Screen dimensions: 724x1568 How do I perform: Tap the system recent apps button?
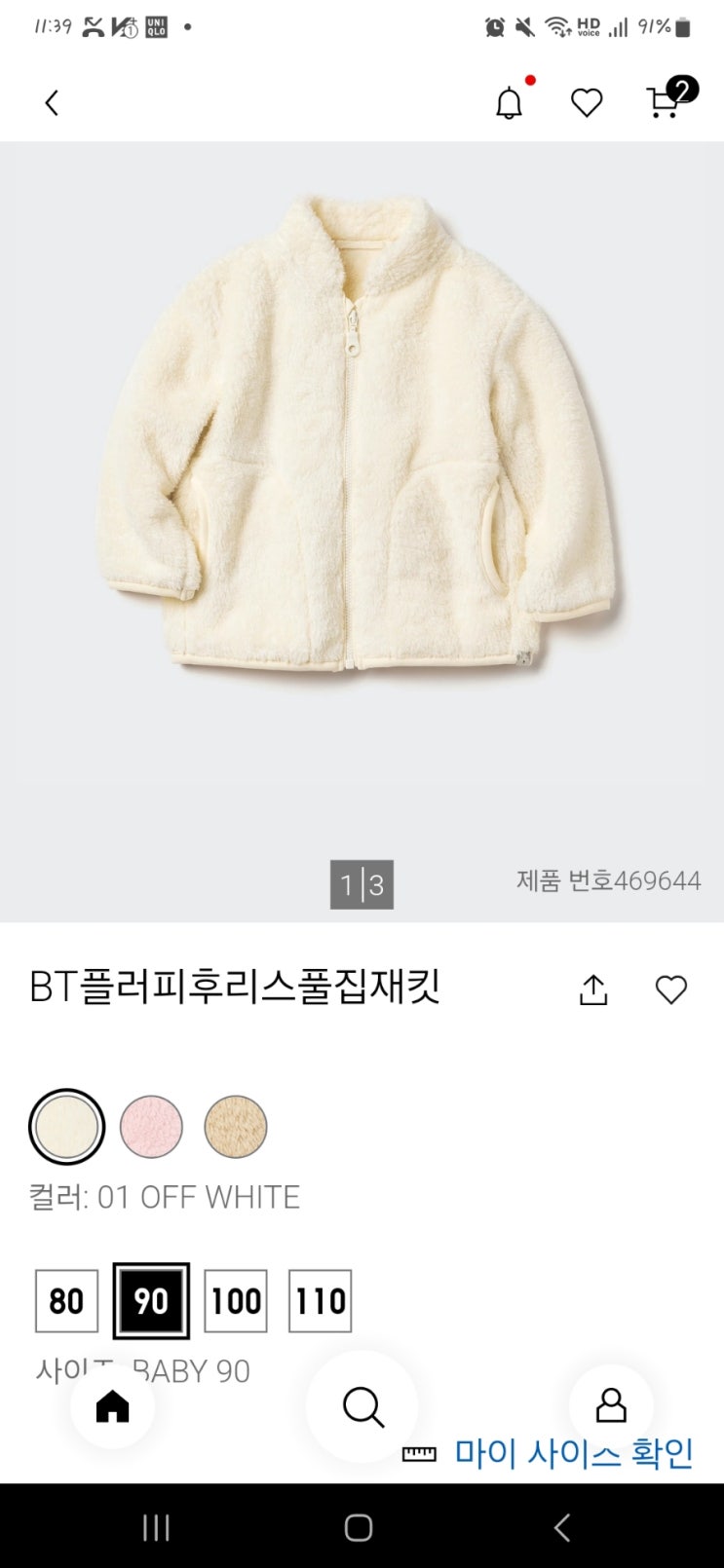click(x=156, y=1527)
